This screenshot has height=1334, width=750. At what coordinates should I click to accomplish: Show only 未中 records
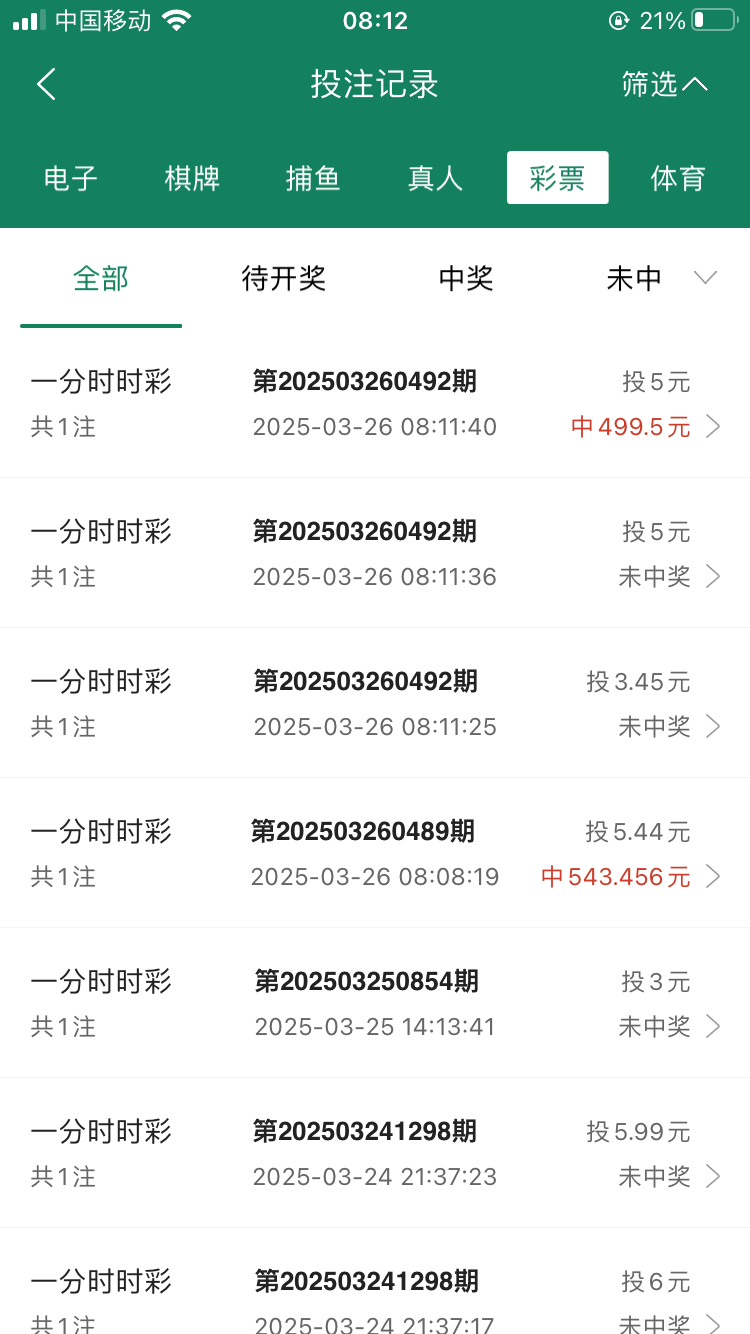[x=634, y=279]
